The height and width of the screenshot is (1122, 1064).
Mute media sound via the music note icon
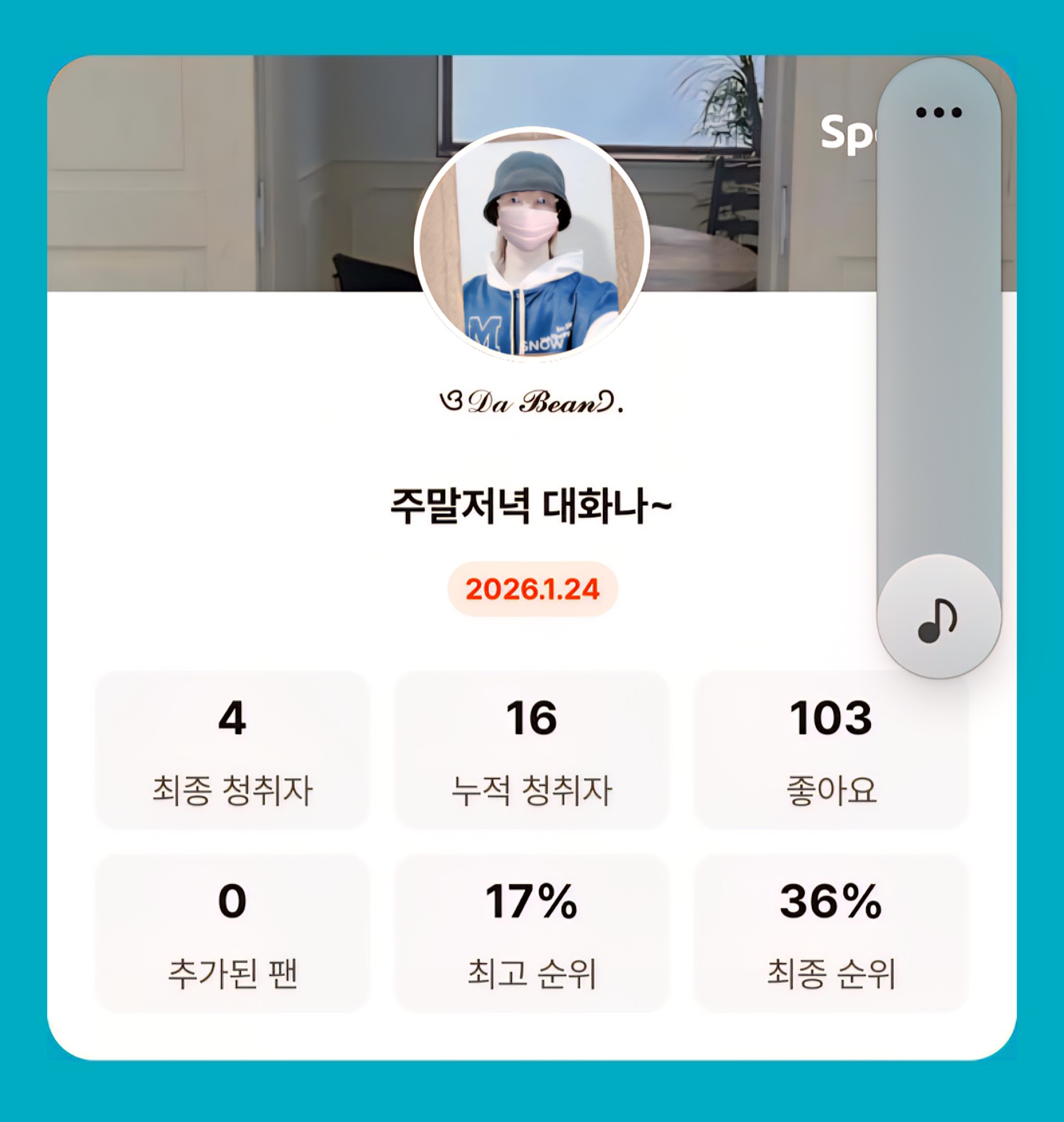pos(938,619)
